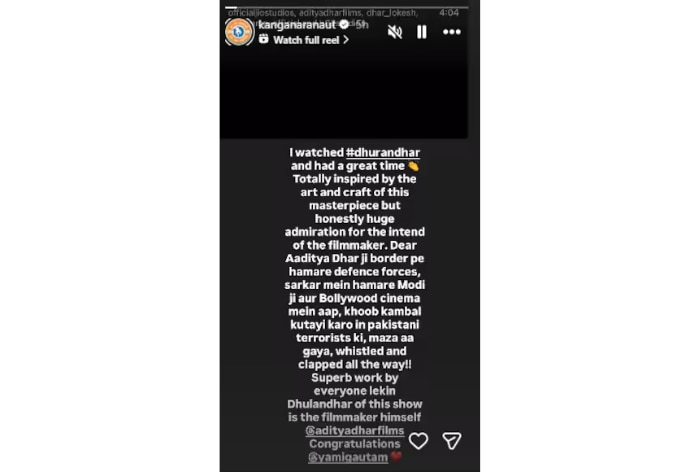700x472 pixels.
Task: Open kanganaranaut's profile from the story header
Action: coord(292,24)
